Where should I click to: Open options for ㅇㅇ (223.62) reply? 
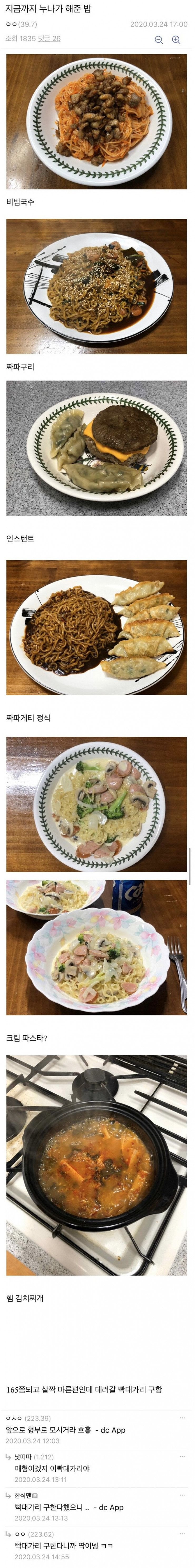point(182,1533)
